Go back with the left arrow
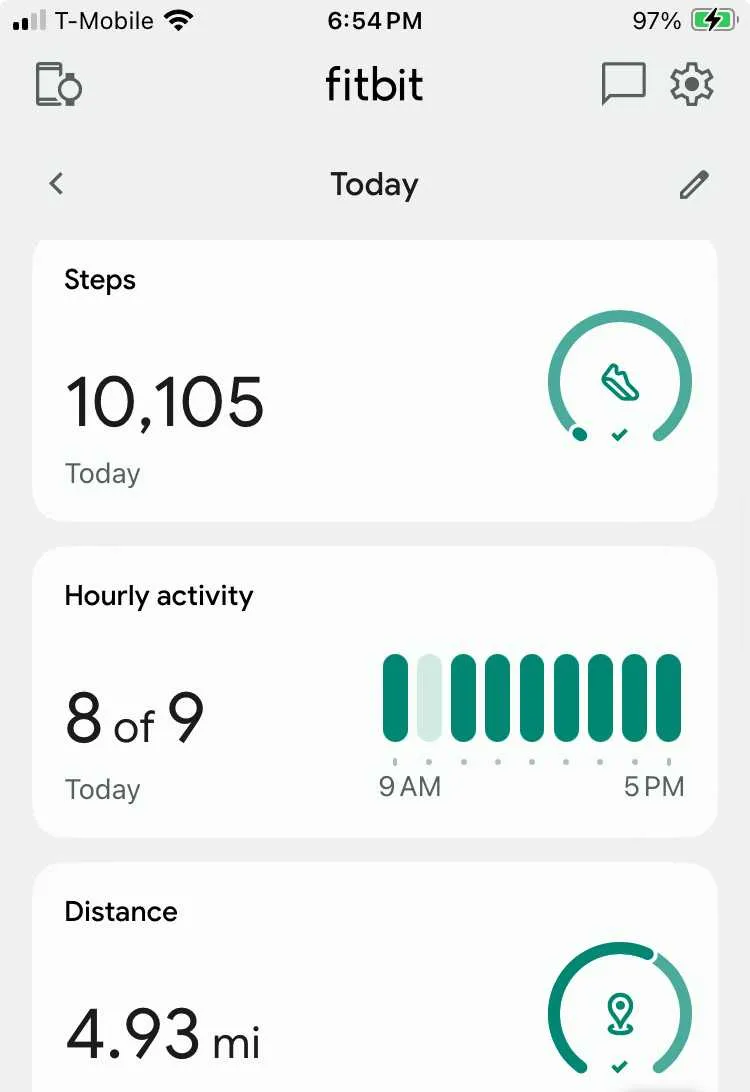Screen dimensions: 750x1092 (x=57, y=183)
